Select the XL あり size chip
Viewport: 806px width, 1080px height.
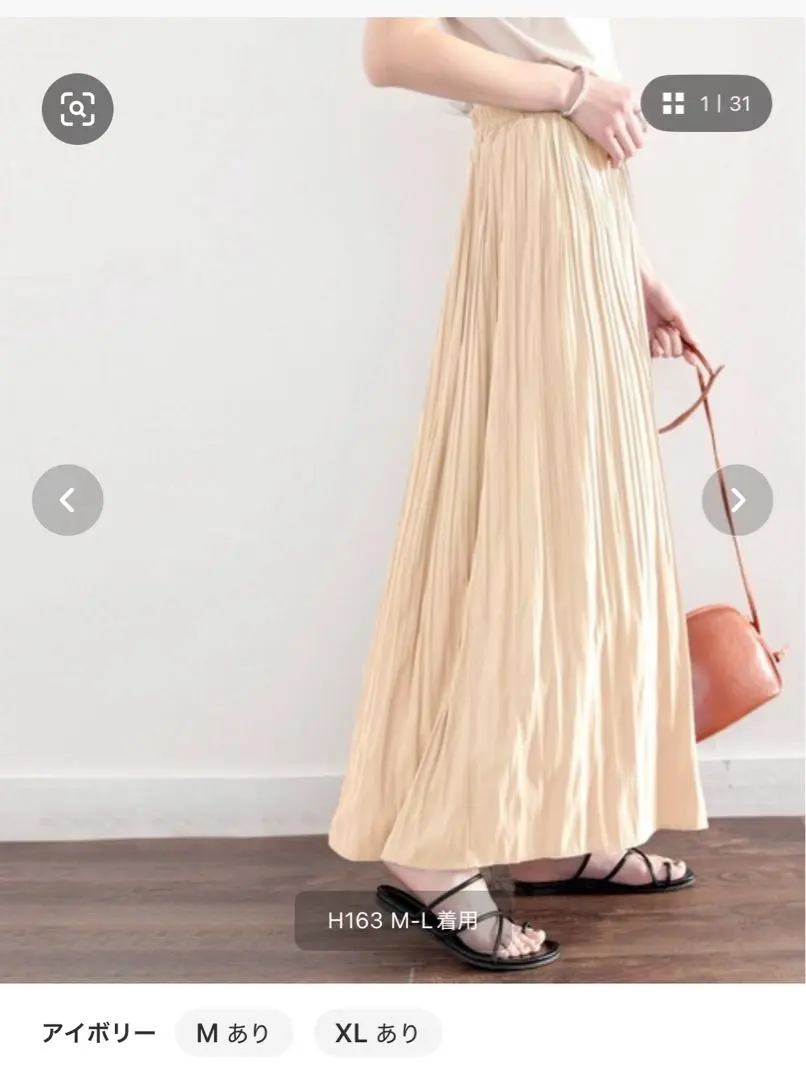[377, 1033]
